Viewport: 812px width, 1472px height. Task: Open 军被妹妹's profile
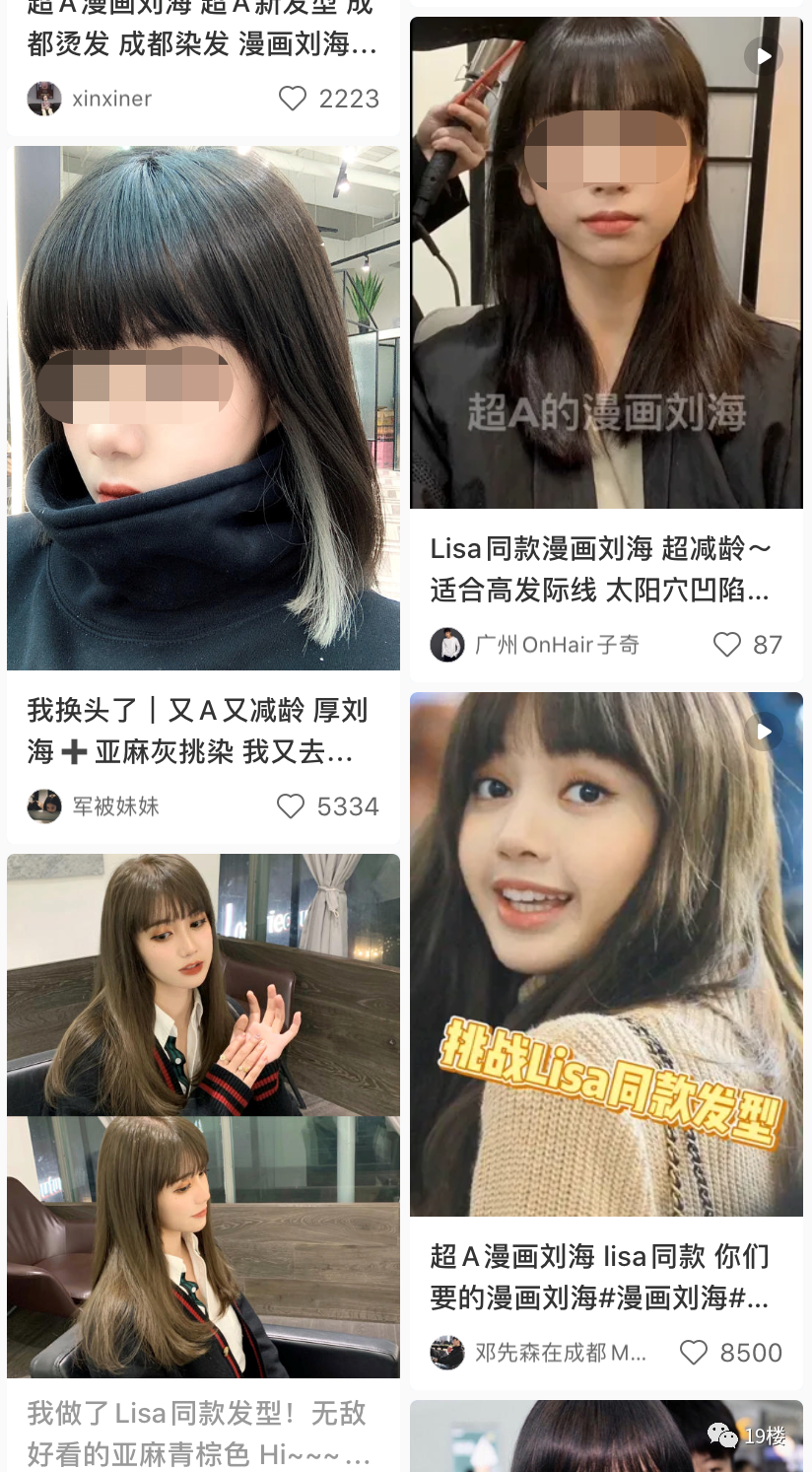(x=44, y=806)
